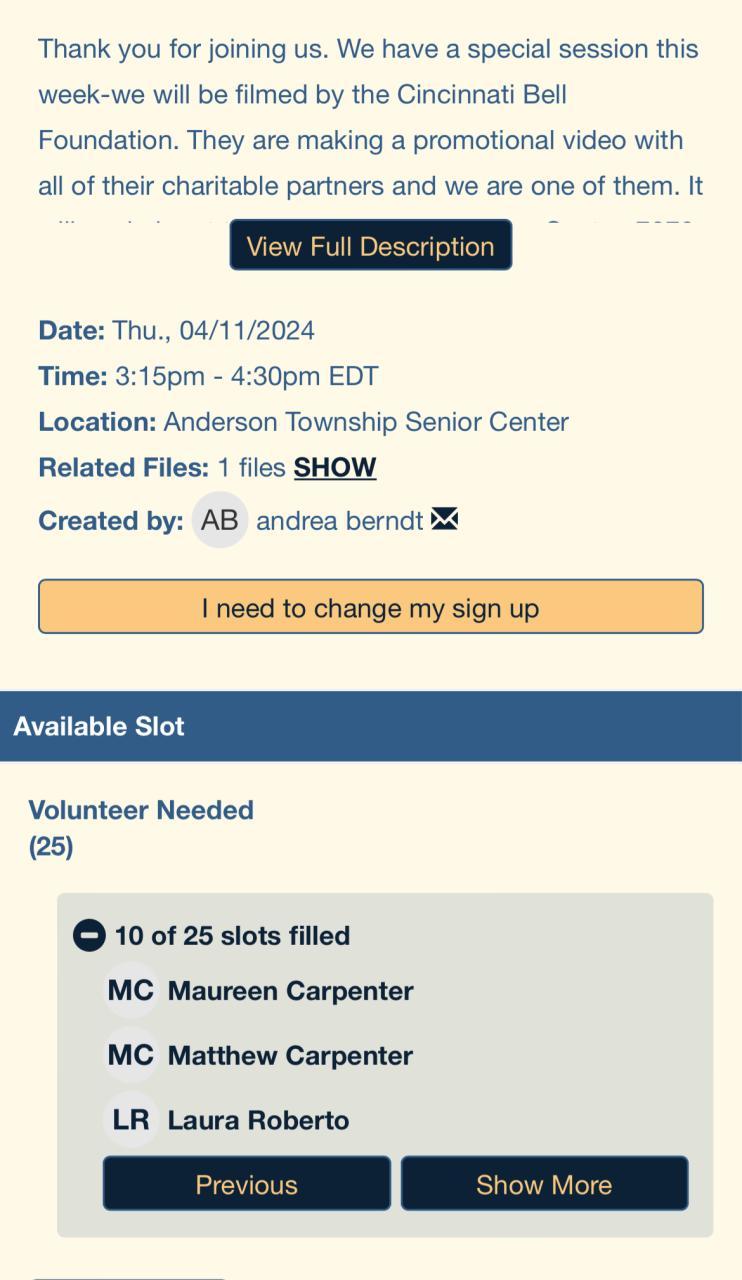Show More volunteers in the list
Viewport: 742px width, 1280px height.
pyautogui.click(x=544, y=1184)
